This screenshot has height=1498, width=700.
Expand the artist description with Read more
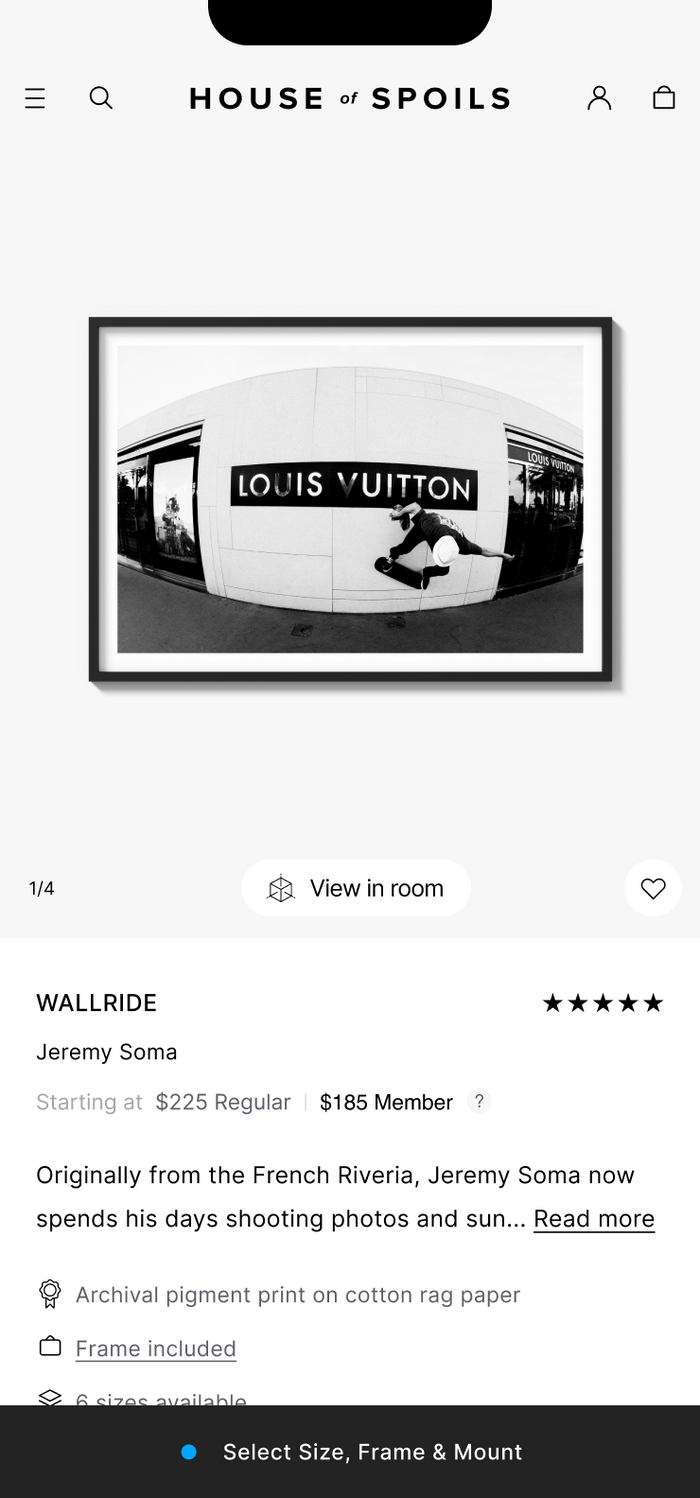coord(594,1219)
